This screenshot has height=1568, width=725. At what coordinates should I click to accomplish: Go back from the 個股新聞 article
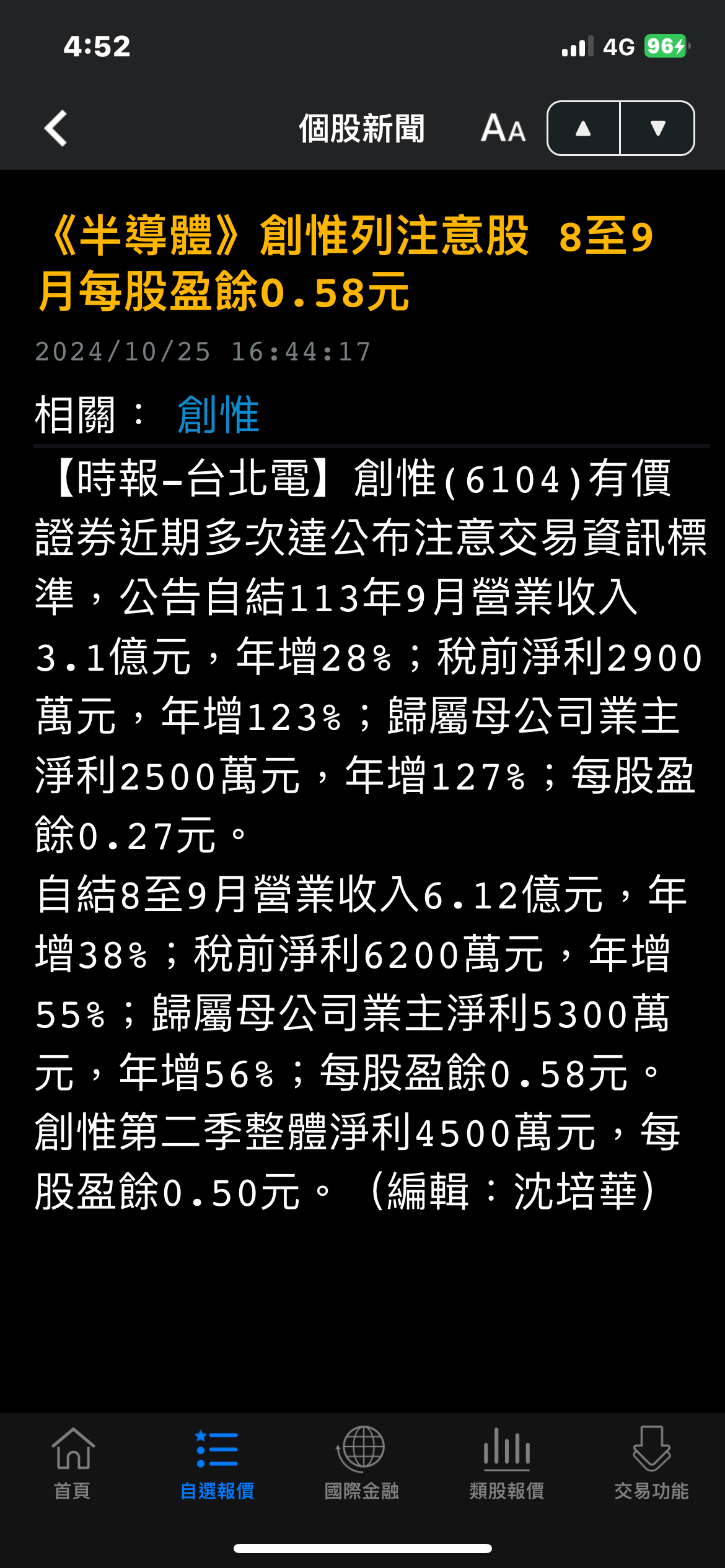(56, 129)
